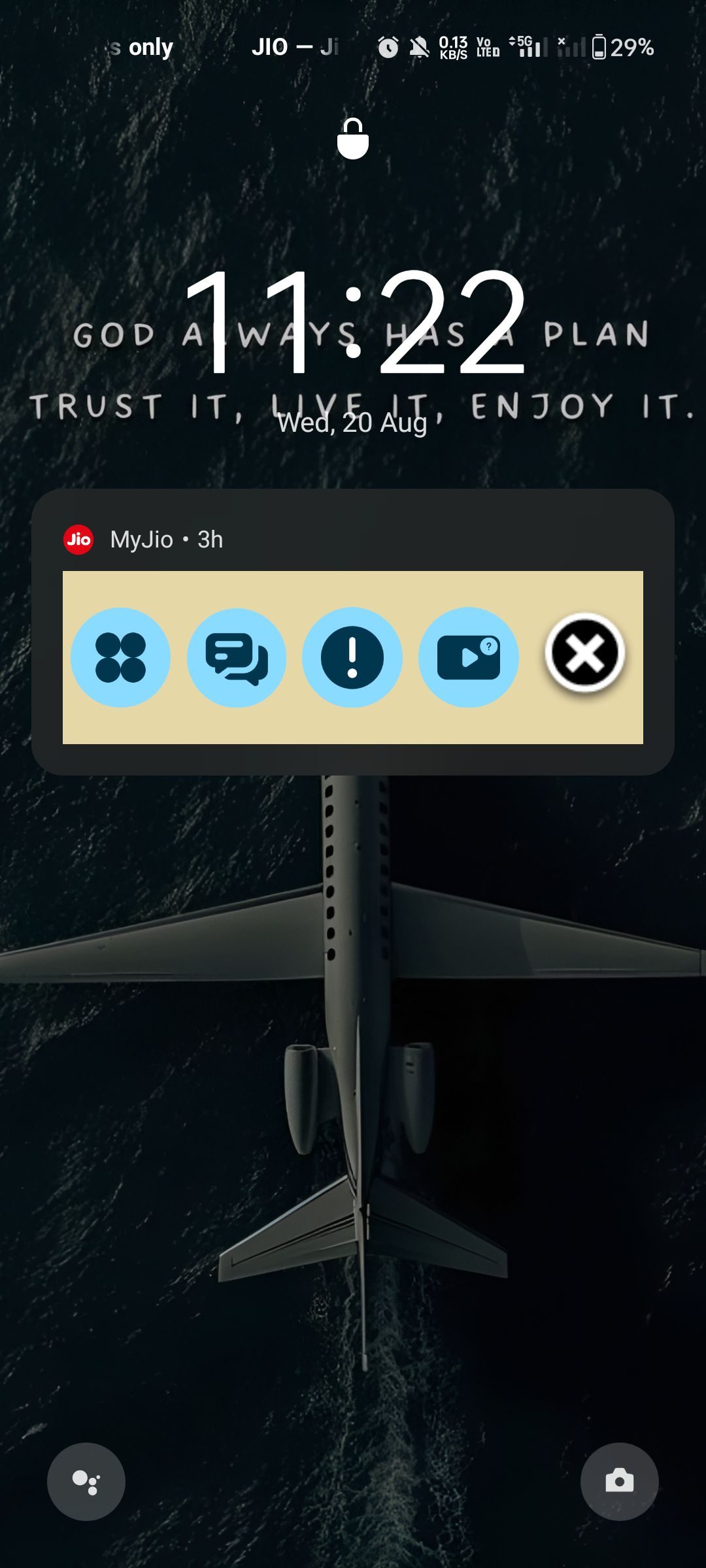Screen dimensions: 706x1568
Task: Tap the exclamation alert icon in the MyJio notification
Action: [x=352, y=657]
